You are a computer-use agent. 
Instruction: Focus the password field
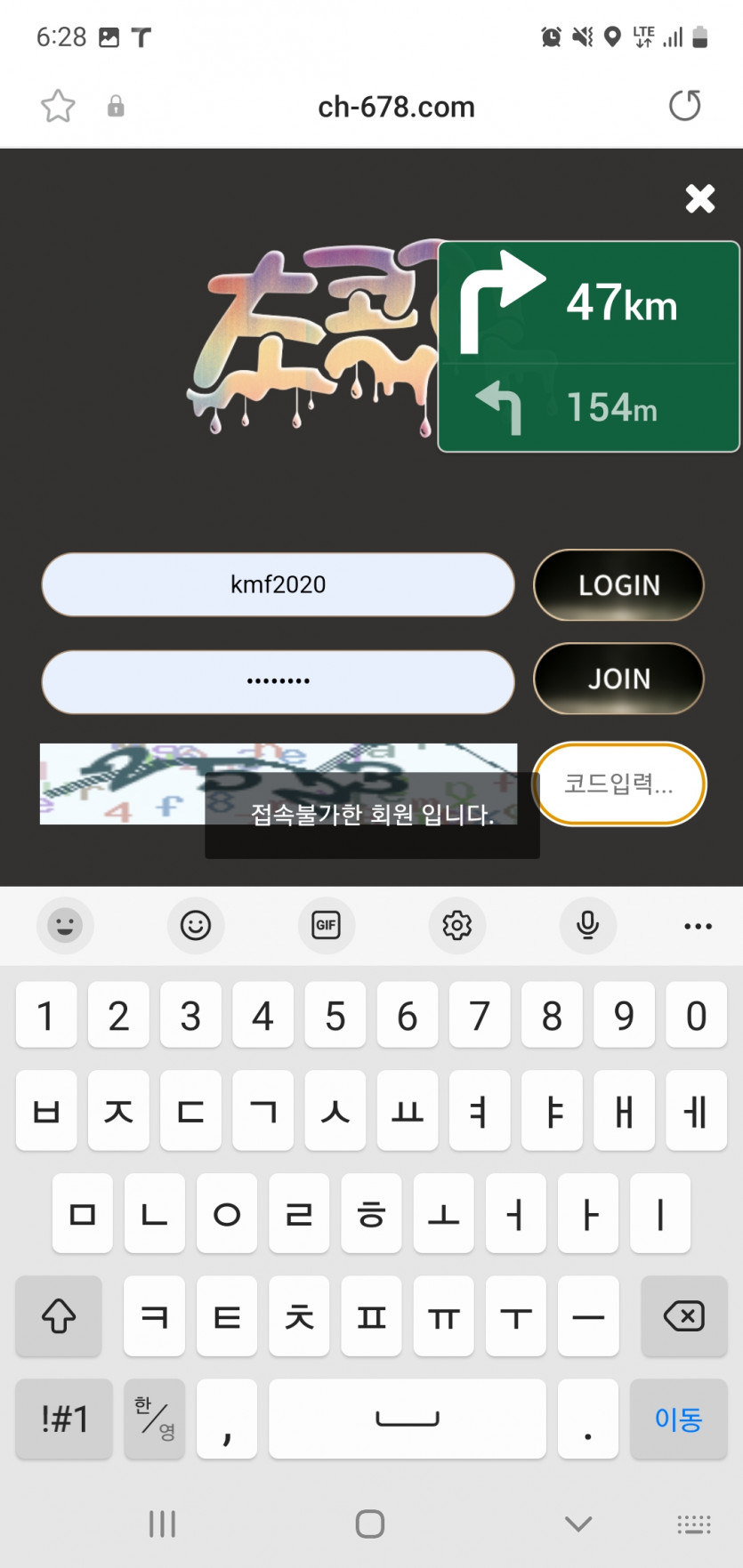coord(278,681)
